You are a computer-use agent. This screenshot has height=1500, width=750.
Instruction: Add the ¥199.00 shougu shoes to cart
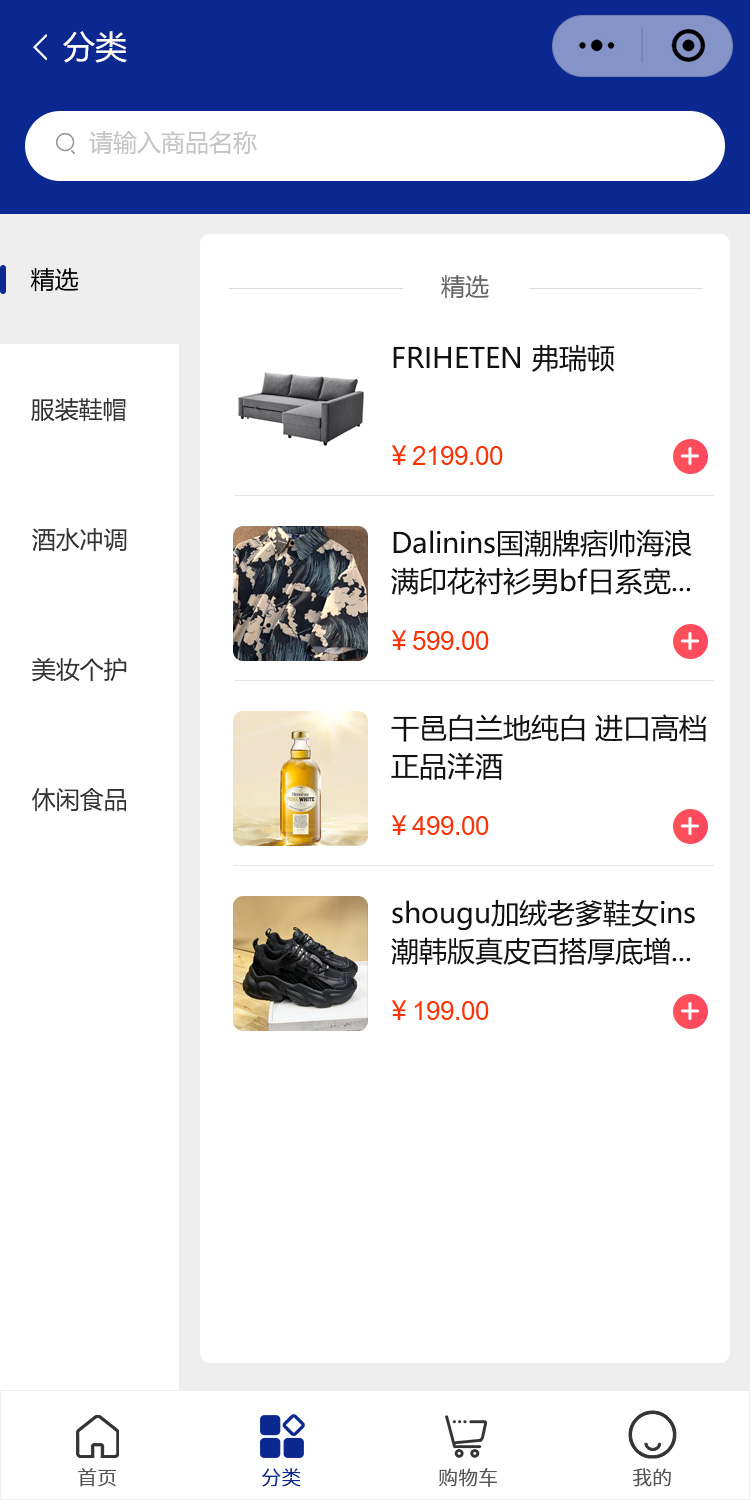[x=690, y=1011]
